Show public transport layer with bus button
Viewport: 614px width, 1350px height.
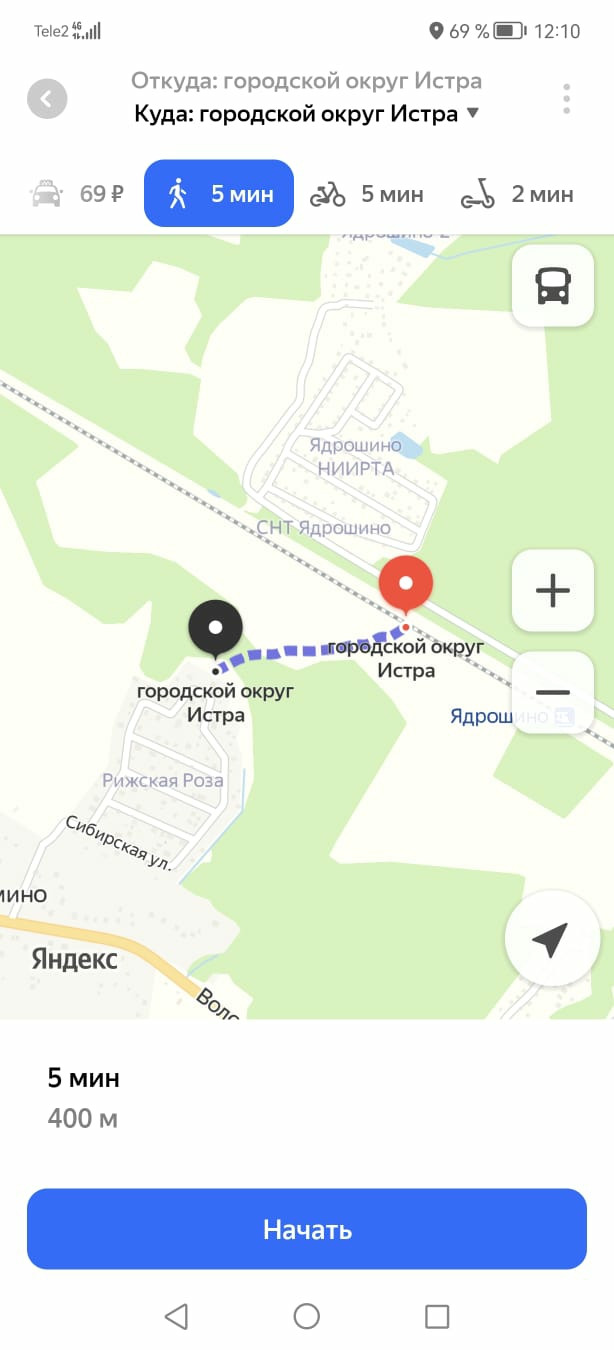552,286
